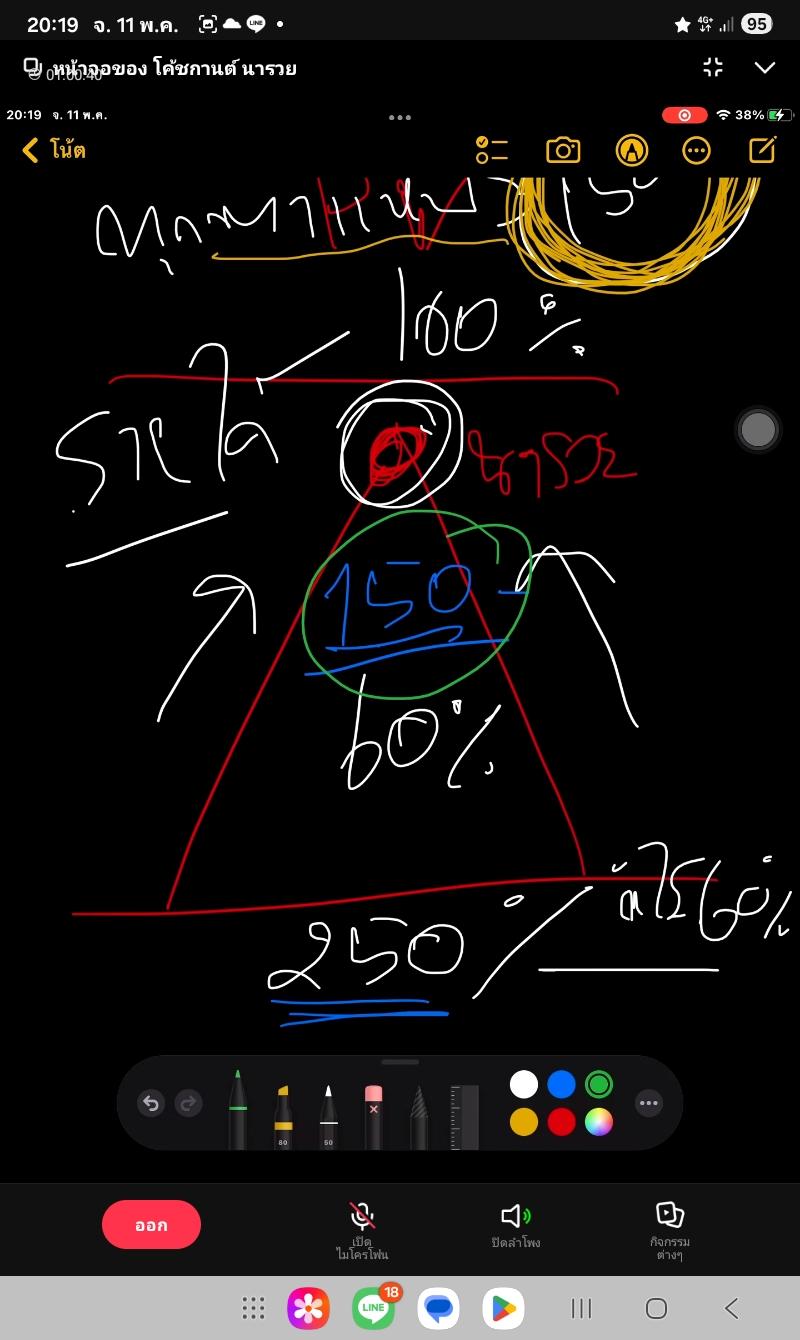Open the note's more options menu
The width and height of the screenshot is (800, 1340).
point(696,151)
